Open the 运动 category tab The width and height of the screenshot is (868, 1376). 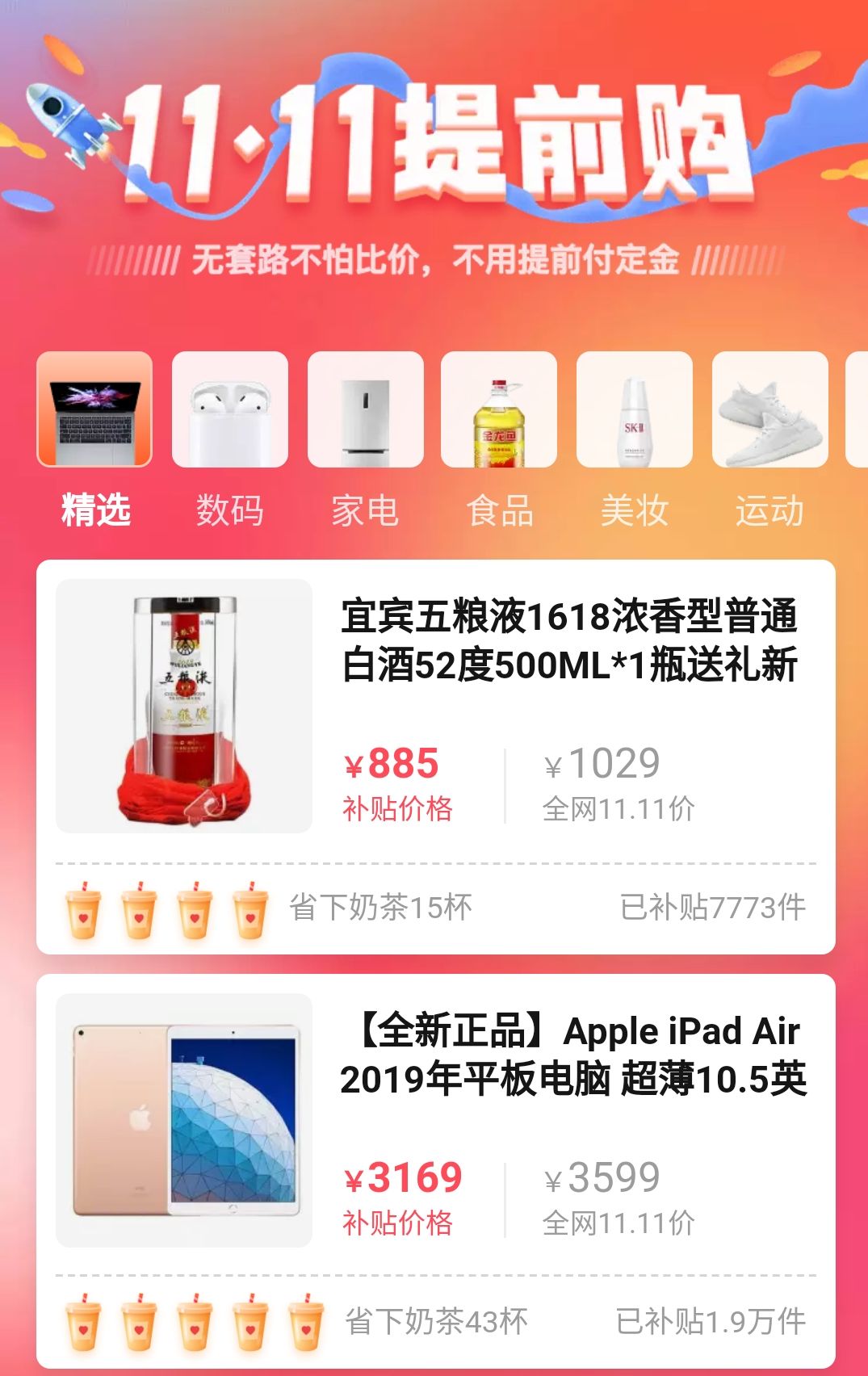[x=769, y=440]
